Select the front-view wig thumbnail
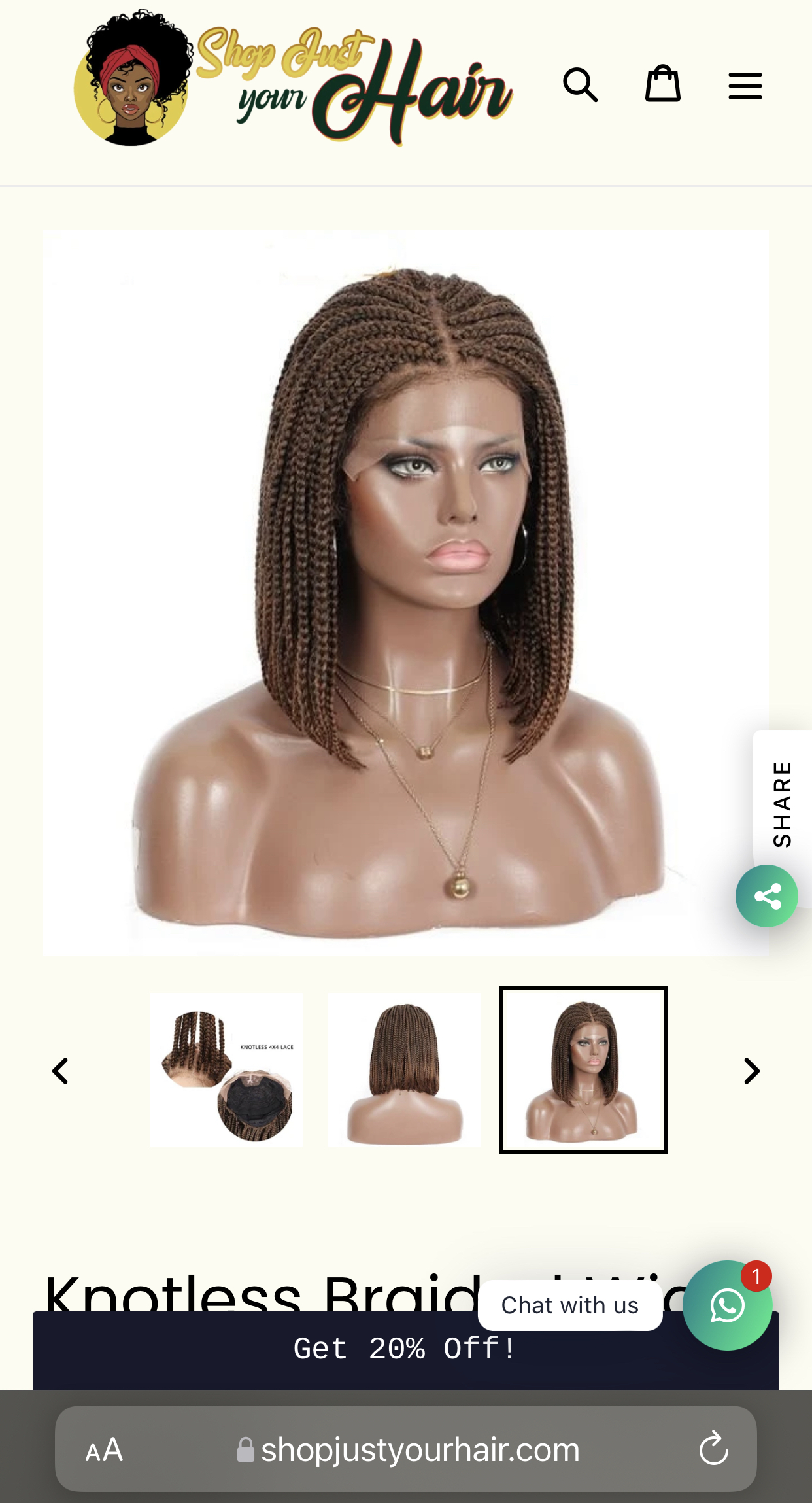 pyautogui.click(x=583, y=1070)
